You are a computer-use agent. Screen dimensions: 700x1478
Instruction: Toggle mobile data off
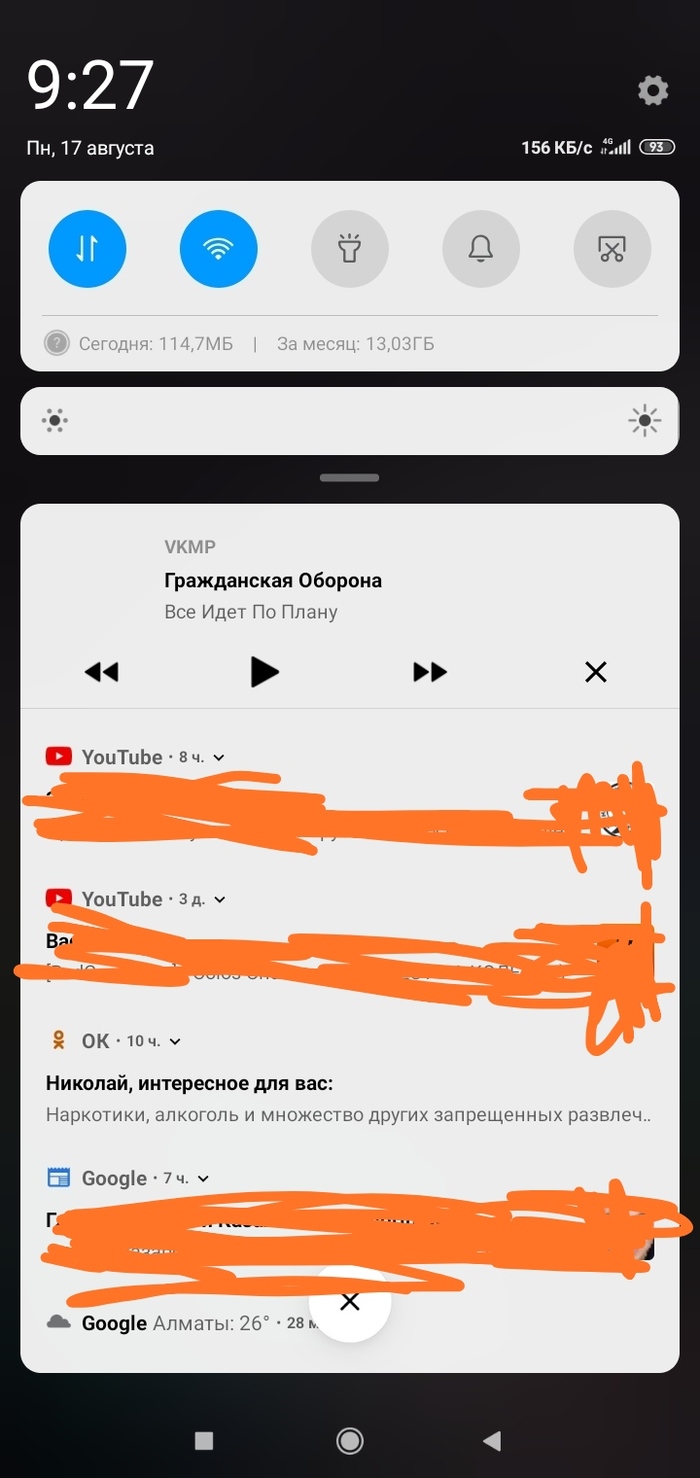87,249
